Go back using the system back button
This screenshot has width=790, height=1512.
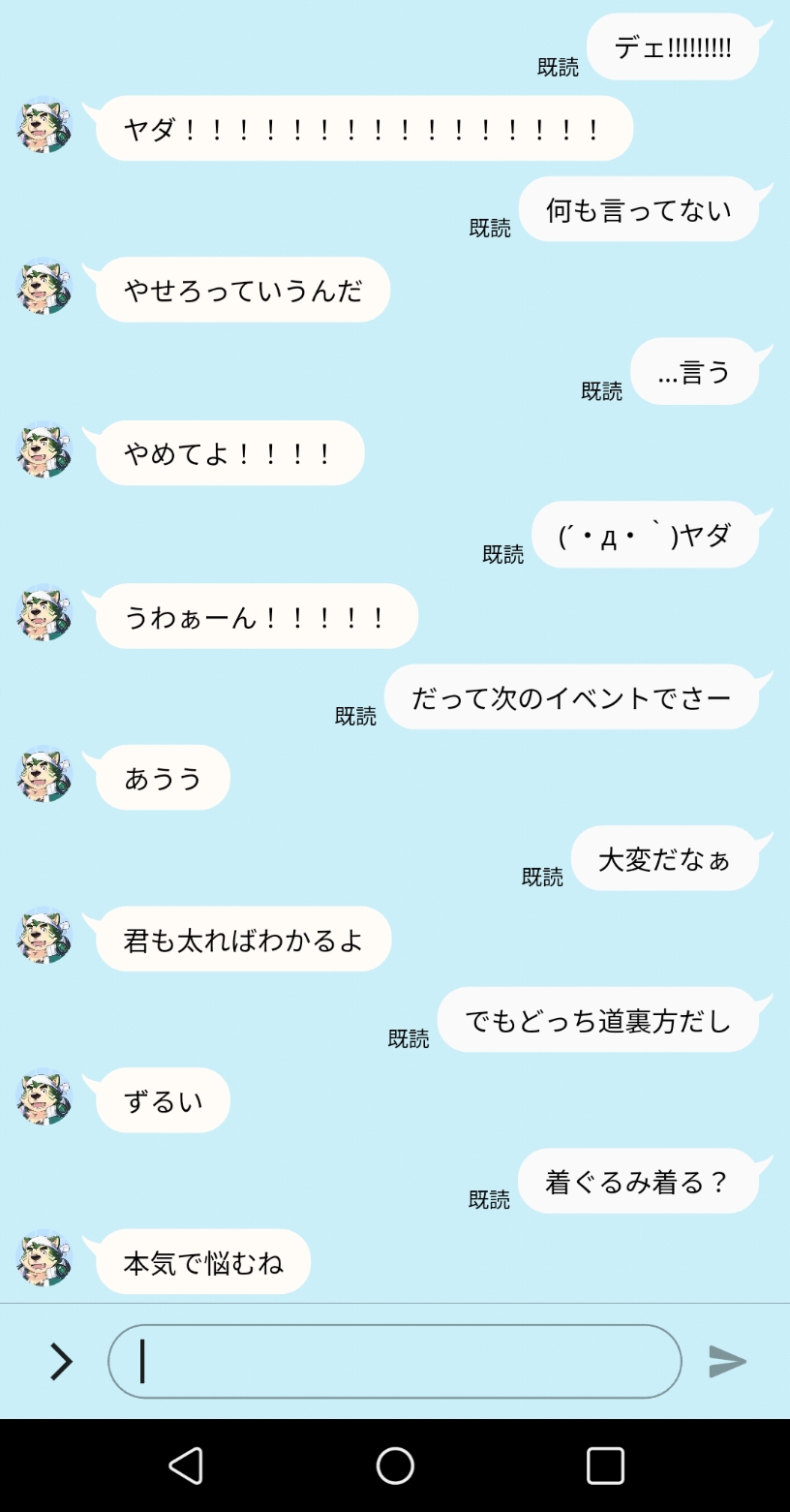click(186, 1466)
